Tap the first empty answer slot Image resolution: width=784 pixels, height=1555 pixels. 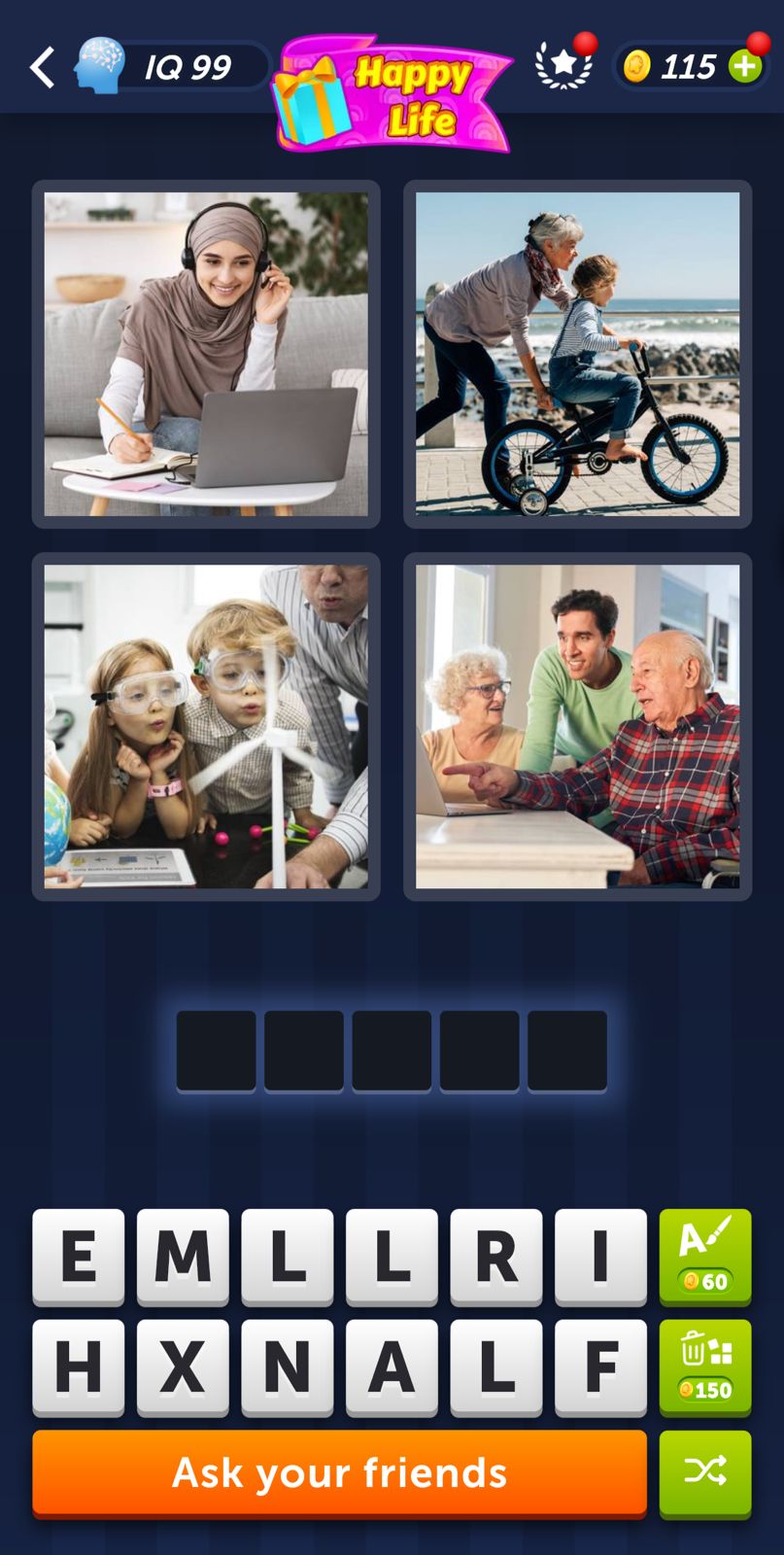pyautogui.click(x=216, y=1051)
